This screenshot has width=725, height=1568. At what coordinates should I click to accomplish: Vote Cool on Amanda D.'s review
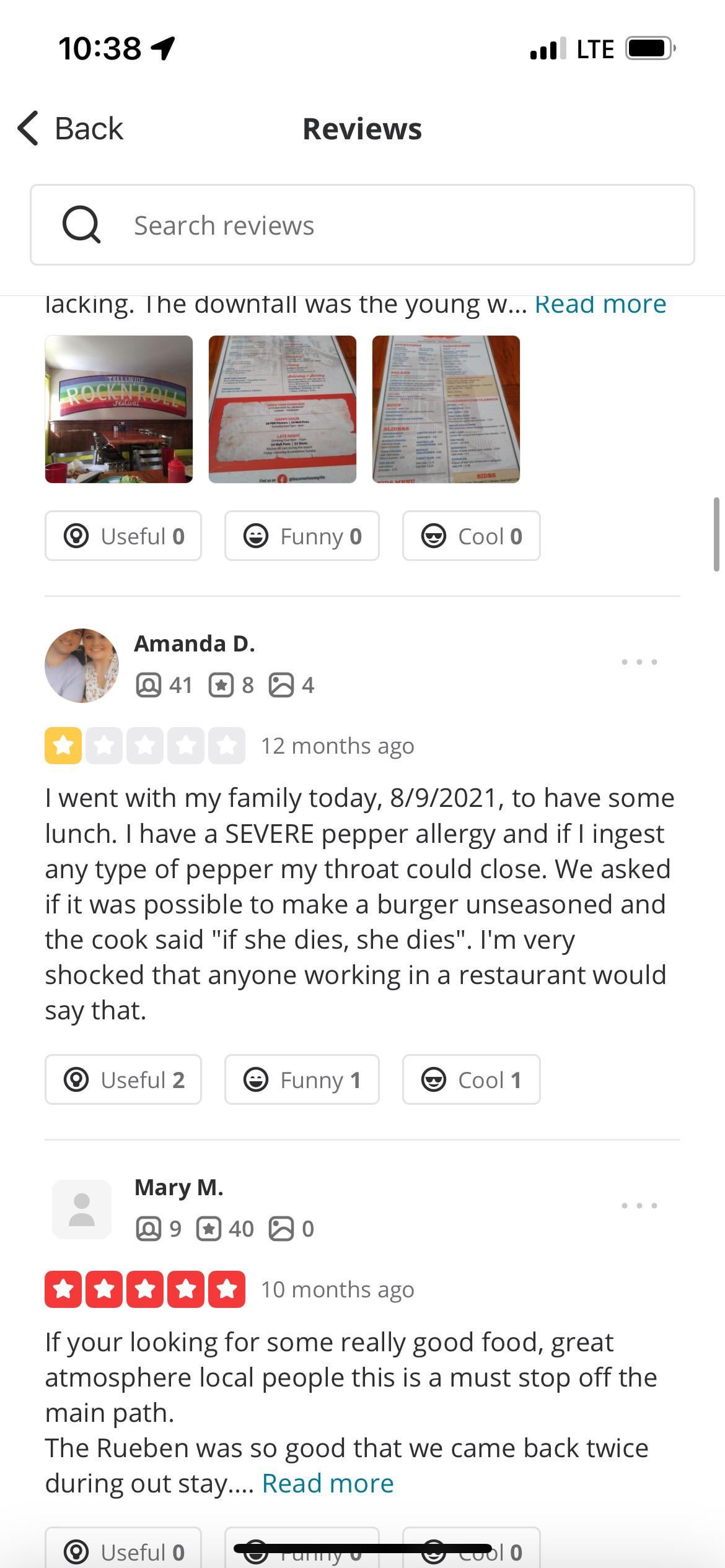click(x=471, y=1079)
